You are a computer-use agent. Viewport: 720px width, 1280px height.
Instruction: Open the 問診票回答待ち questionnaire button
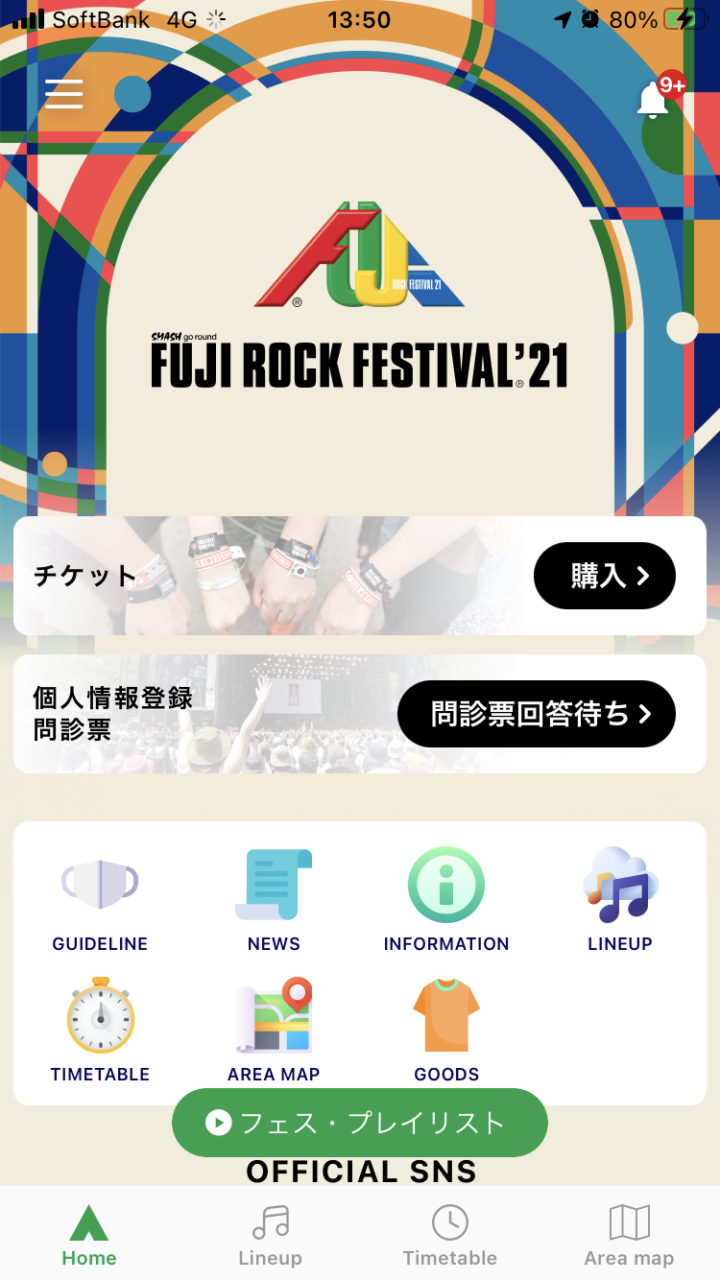[536, 714]
